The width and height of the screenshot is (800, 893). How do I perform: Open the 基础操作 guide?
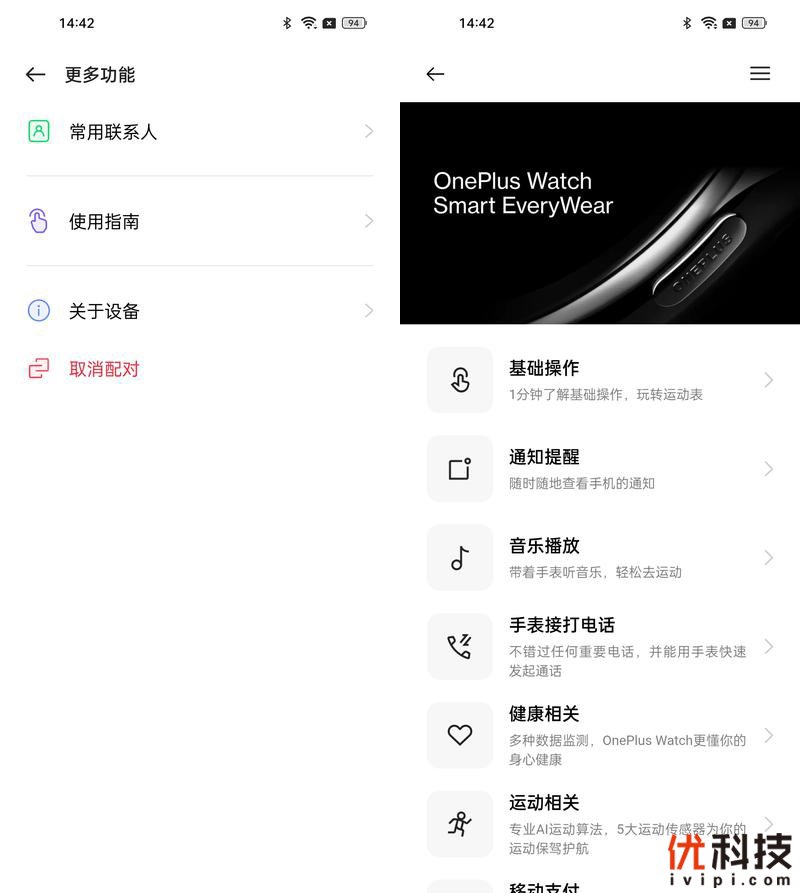coord(600,380)
